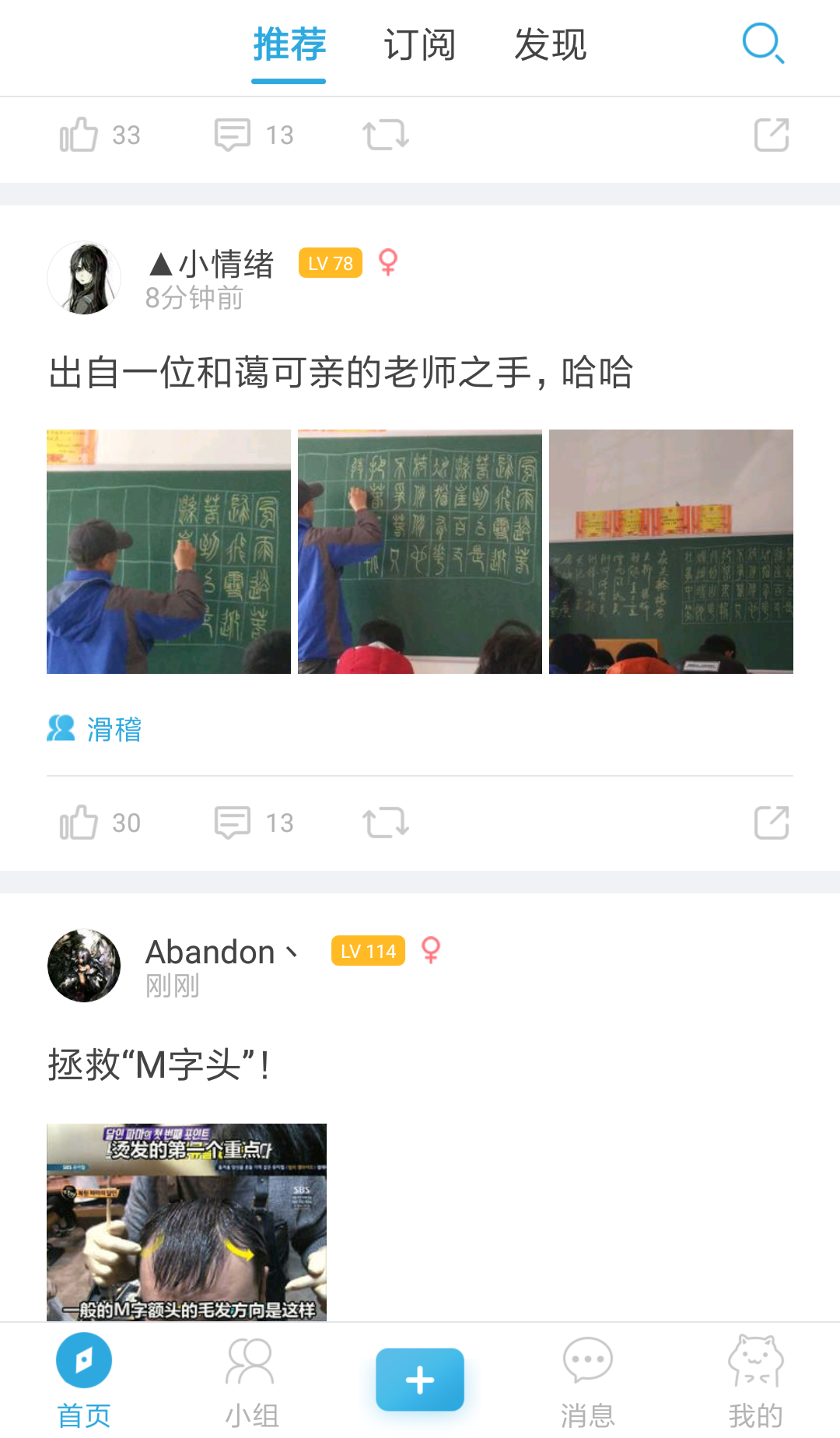Share ▲小情绪's post externally
This screenshot has width=840, height=1438.
(x=772, y=822)
